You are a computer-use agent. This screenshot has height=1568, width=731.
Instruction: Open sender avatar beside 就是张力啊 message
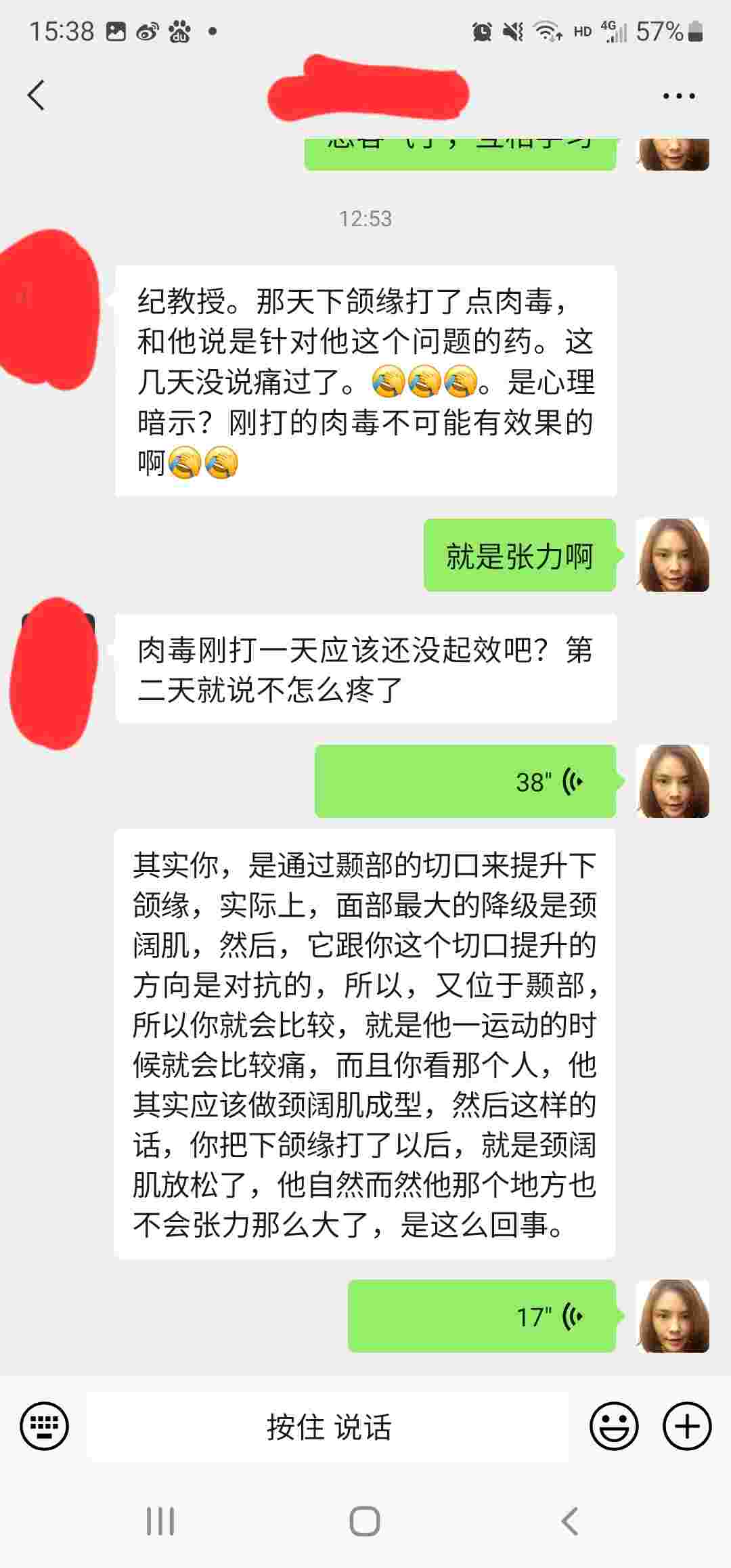point(672,555)
